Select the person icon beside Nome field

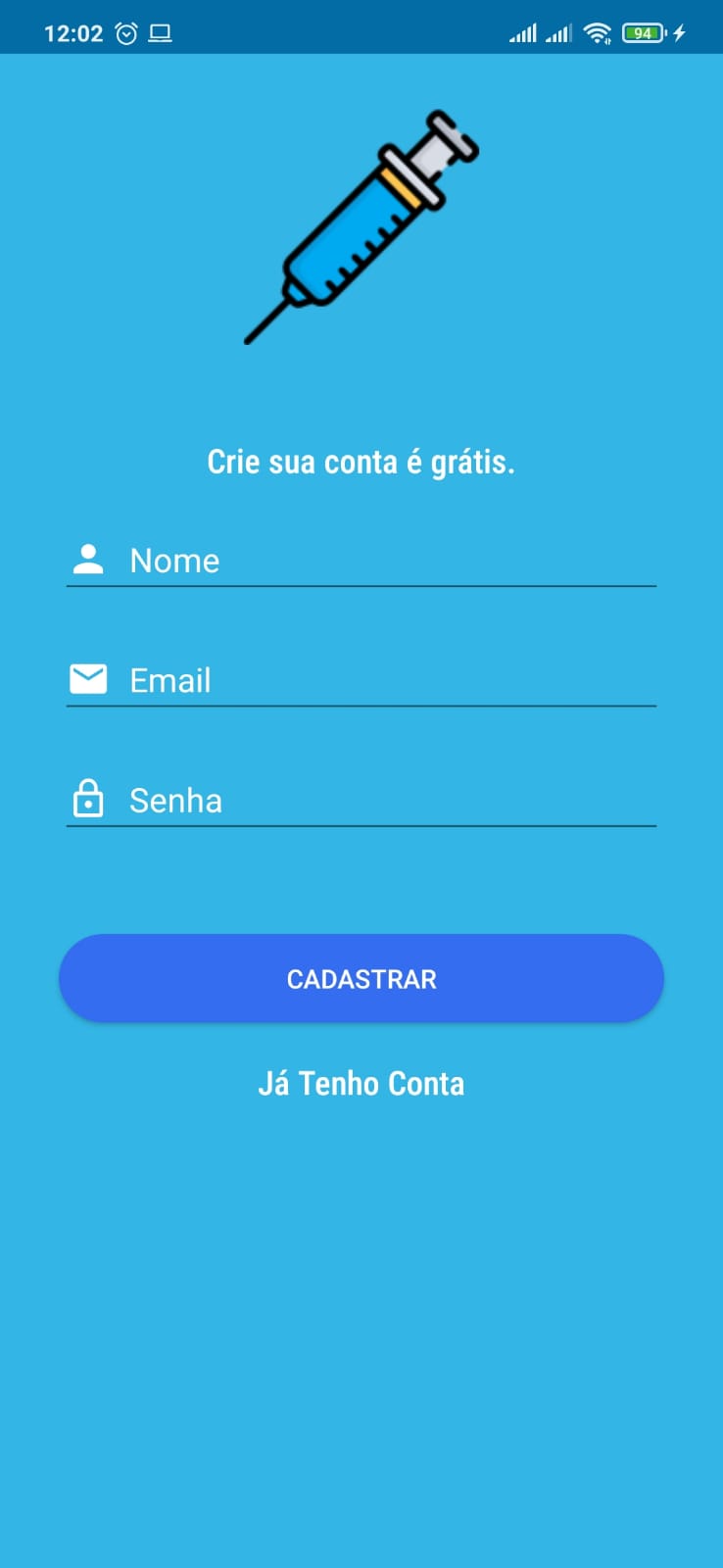click(x=89, y=560)
